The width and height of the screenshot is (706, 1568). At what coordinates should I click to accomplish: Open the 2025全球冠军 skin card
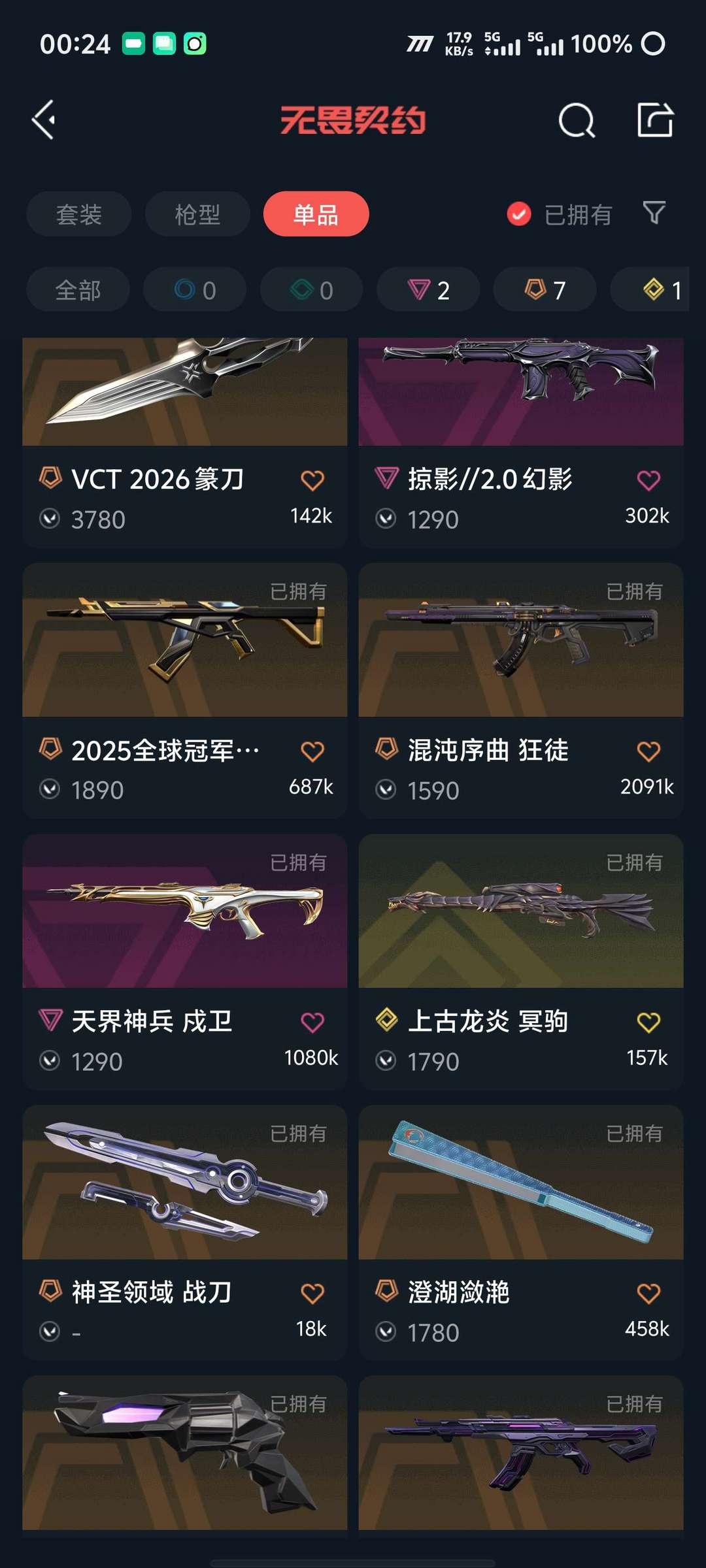pos(184,691)
